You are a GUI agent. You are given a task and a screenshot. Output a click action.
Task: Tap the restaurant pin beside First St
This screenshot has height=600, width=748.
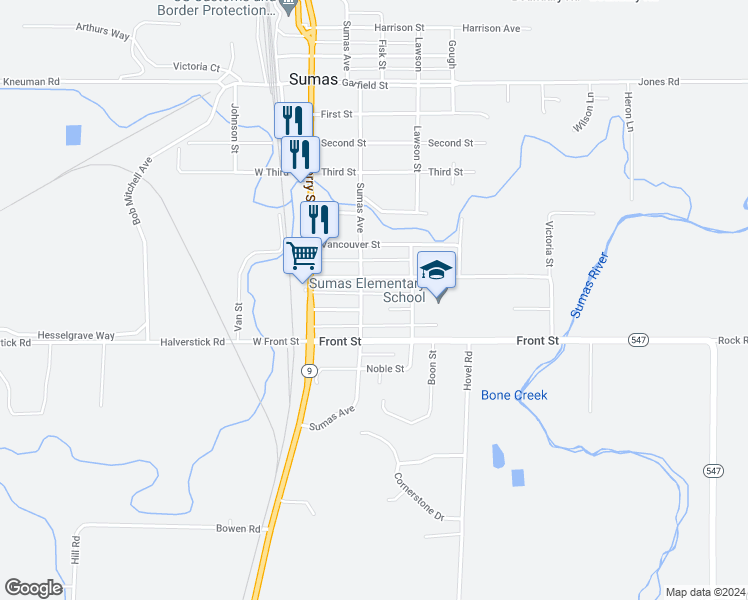[293, 120]
